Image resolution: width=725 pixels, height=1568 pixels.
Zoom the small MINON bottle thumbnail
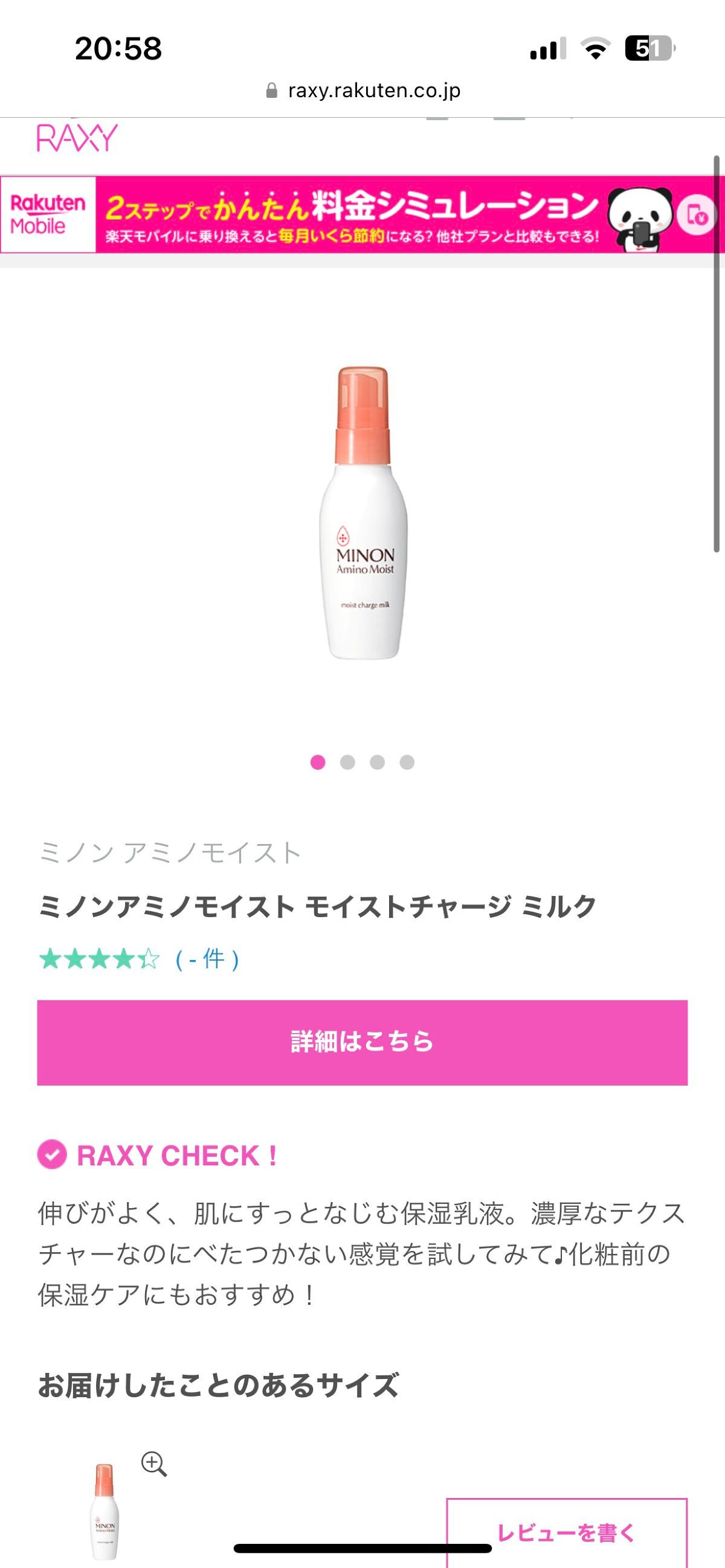click(153, 1464)
